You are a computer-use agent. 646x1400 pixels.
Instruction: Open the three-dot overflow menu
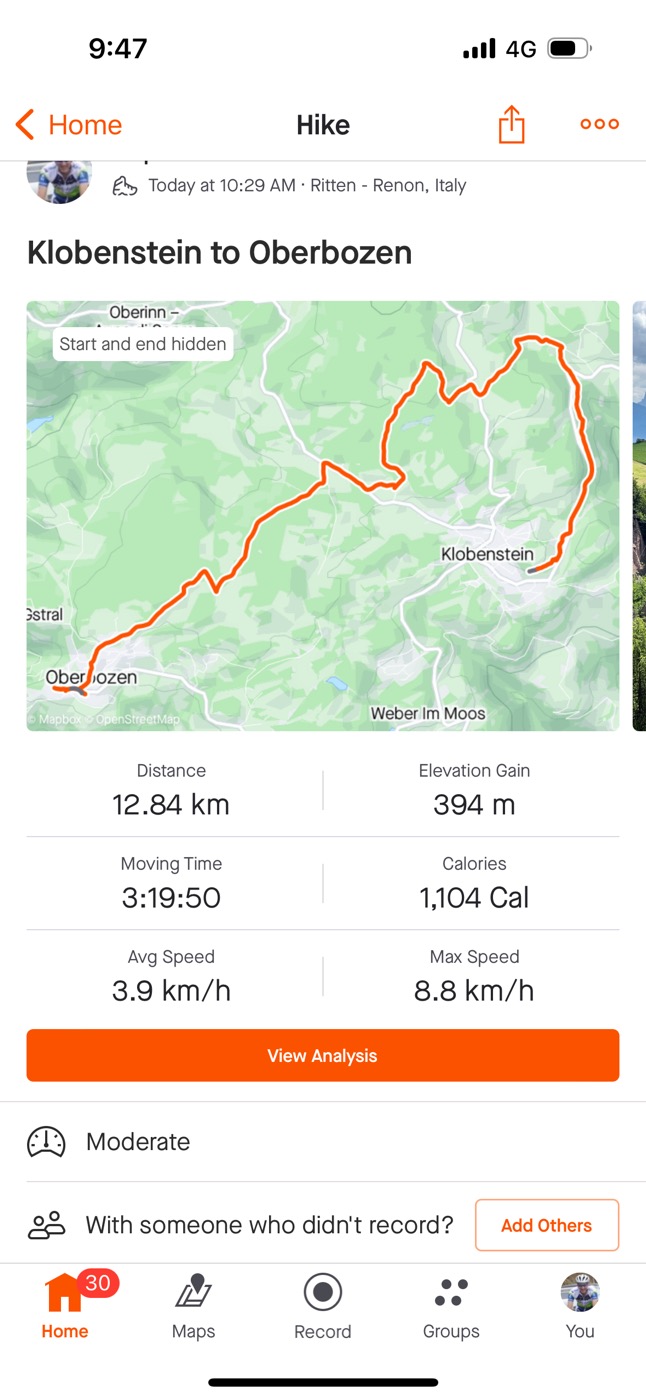(x=599, y=124)
